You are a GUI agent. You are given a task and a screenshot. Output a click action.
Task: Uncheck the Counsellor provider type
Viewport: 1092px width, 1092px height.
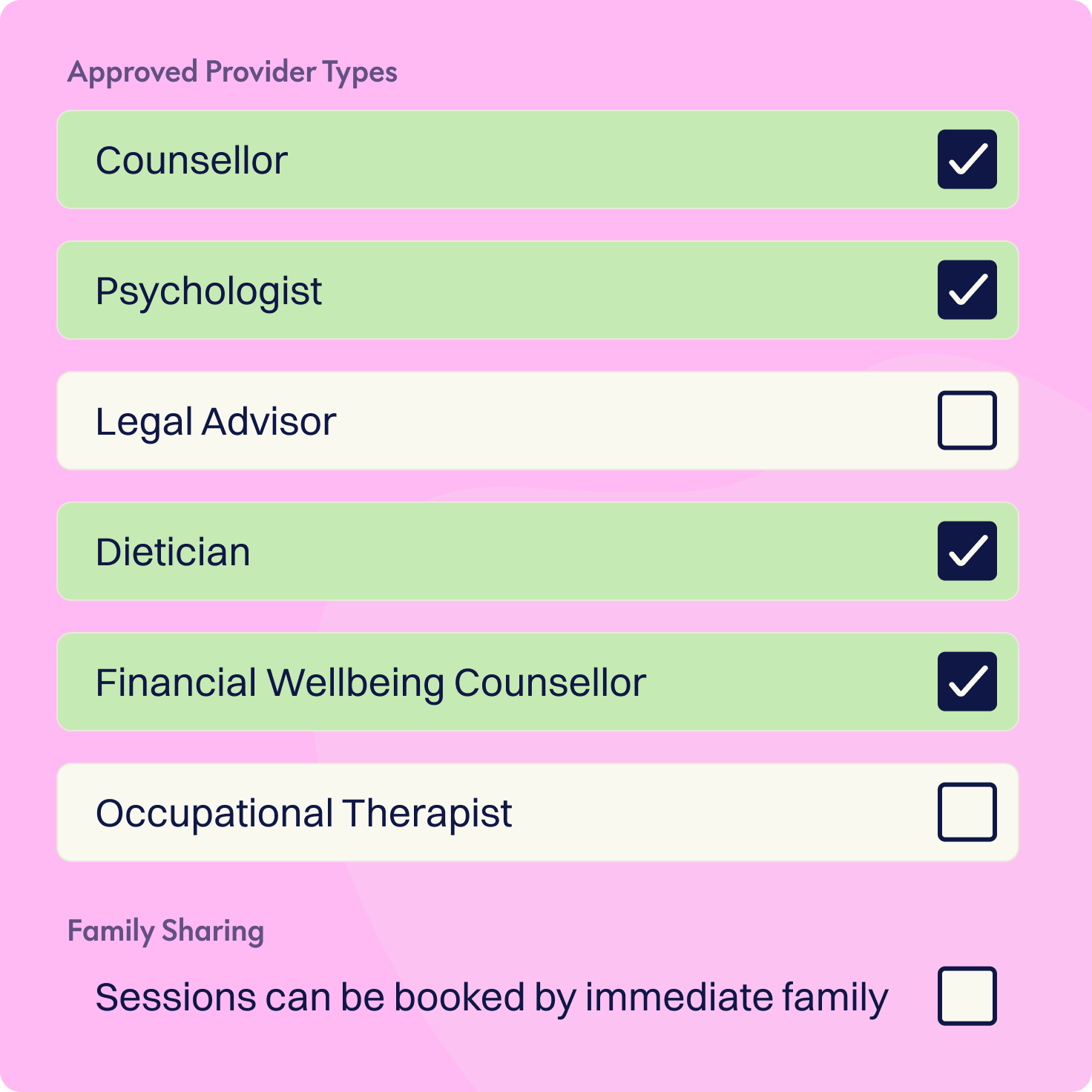(x=967, y=159)
